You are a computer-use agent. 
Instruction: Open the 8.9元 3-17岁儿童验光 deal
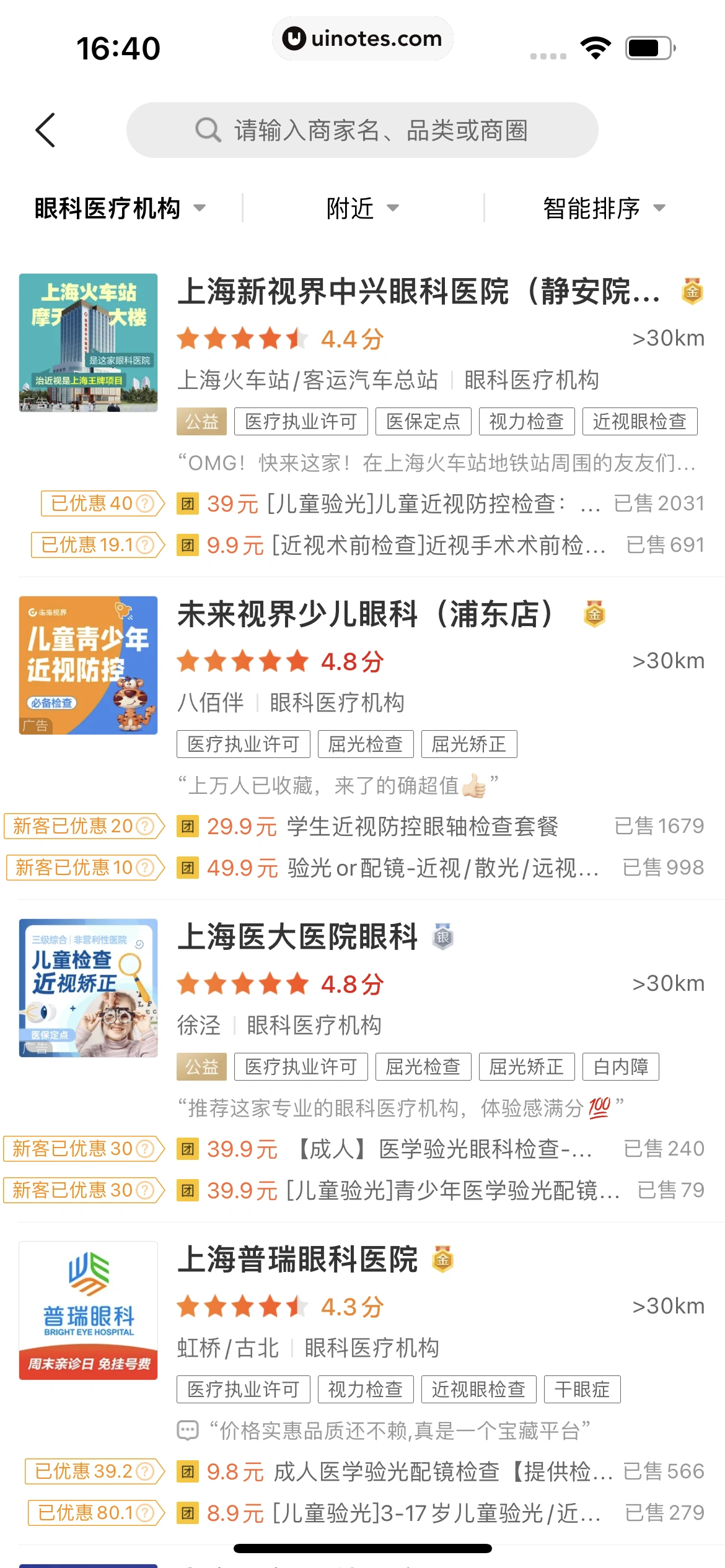pyautogui.click(x=403, y=1514)
